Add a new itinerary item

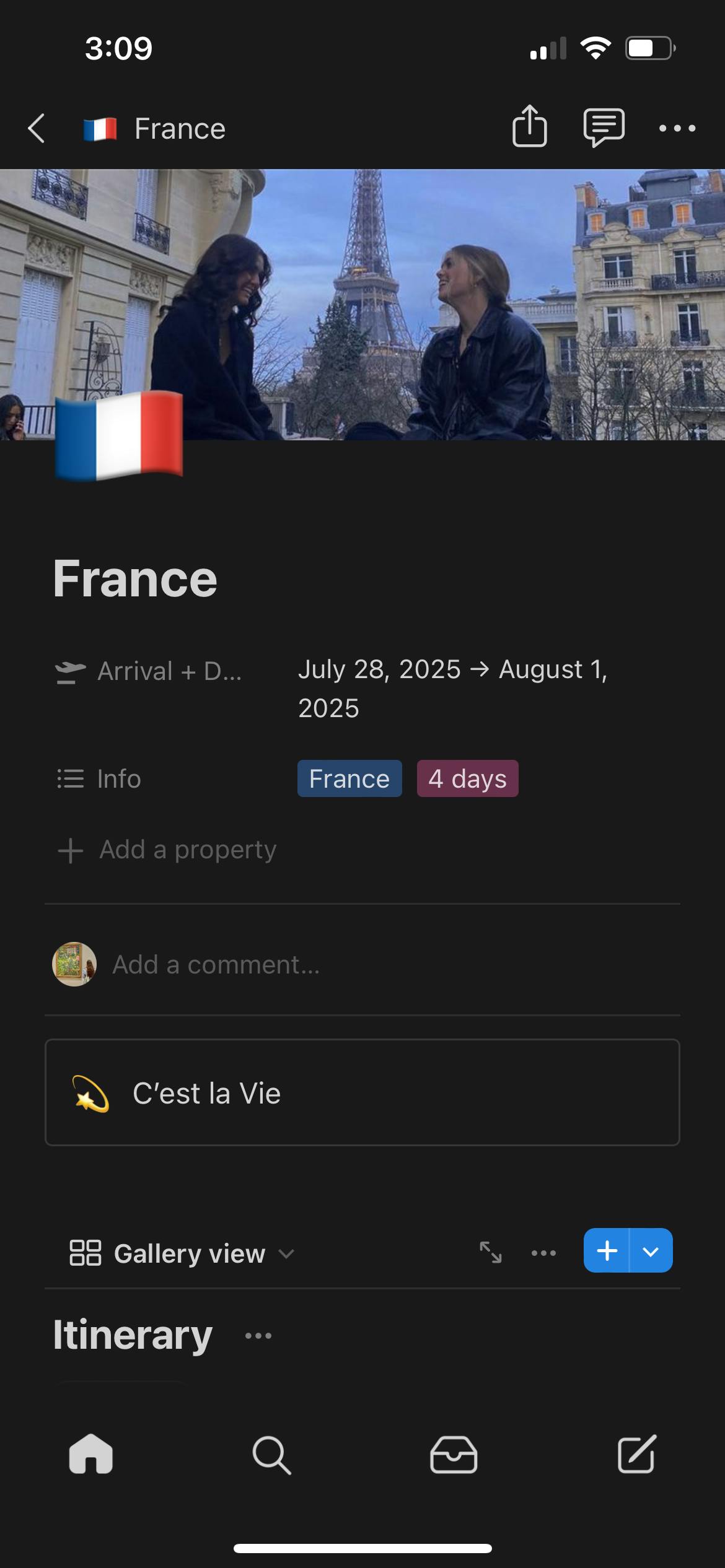point(607,1251)
